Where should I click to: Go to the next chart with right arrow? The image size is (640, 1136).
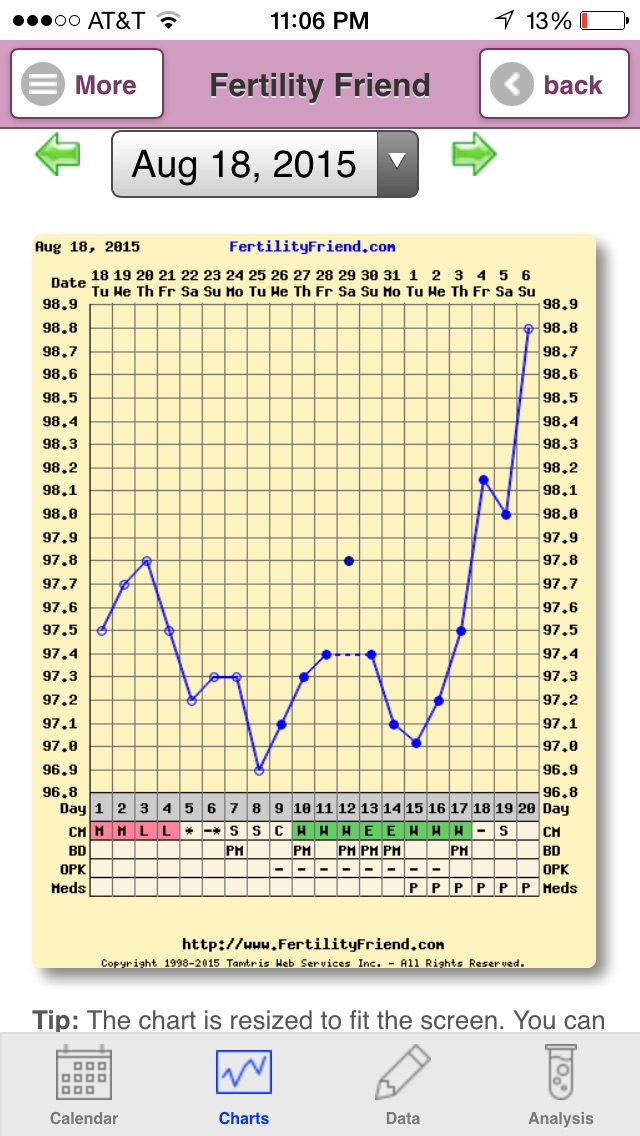[474, 155]
